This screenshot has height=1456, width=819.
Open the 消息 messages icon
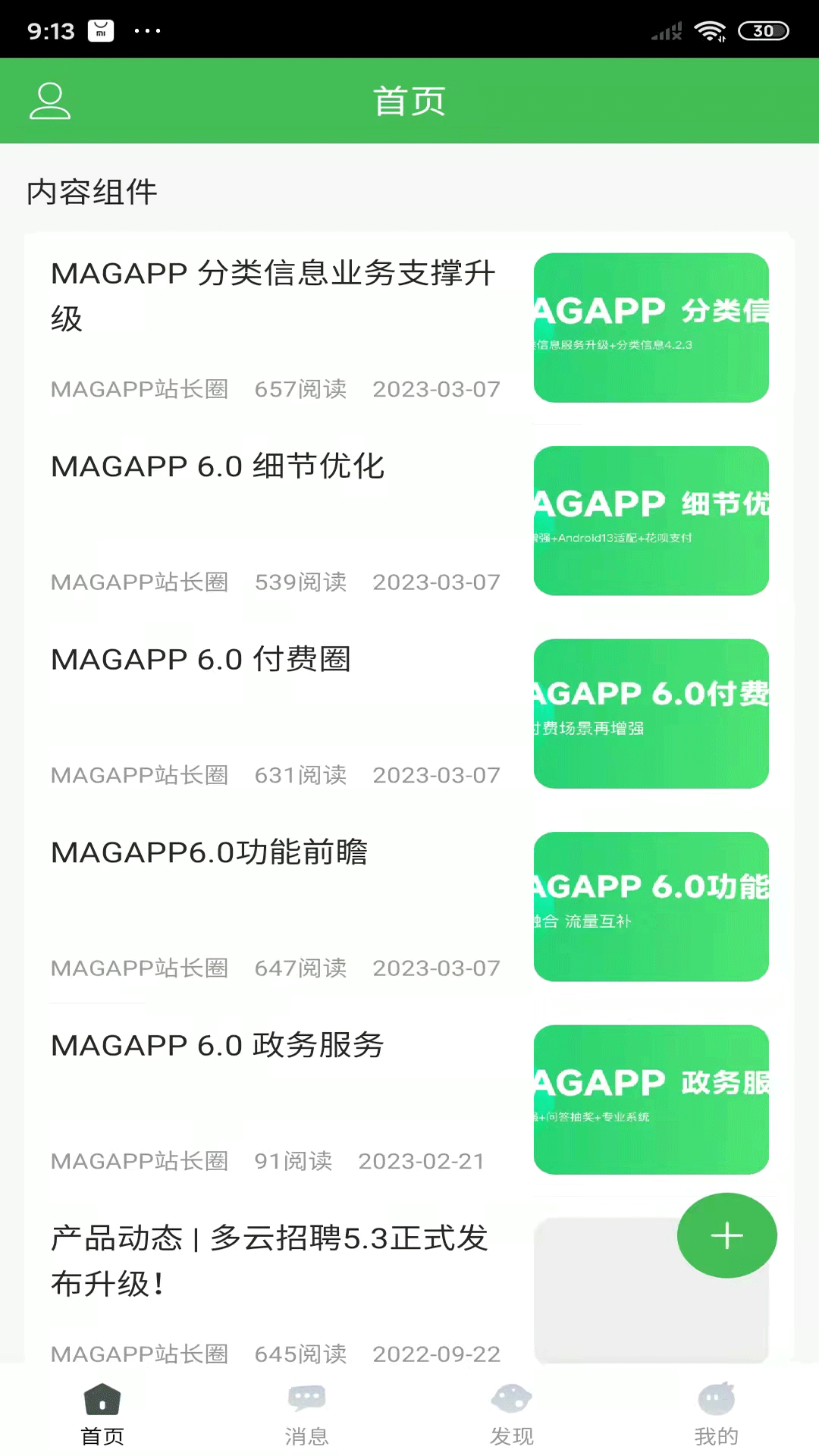click(306, 1399)
